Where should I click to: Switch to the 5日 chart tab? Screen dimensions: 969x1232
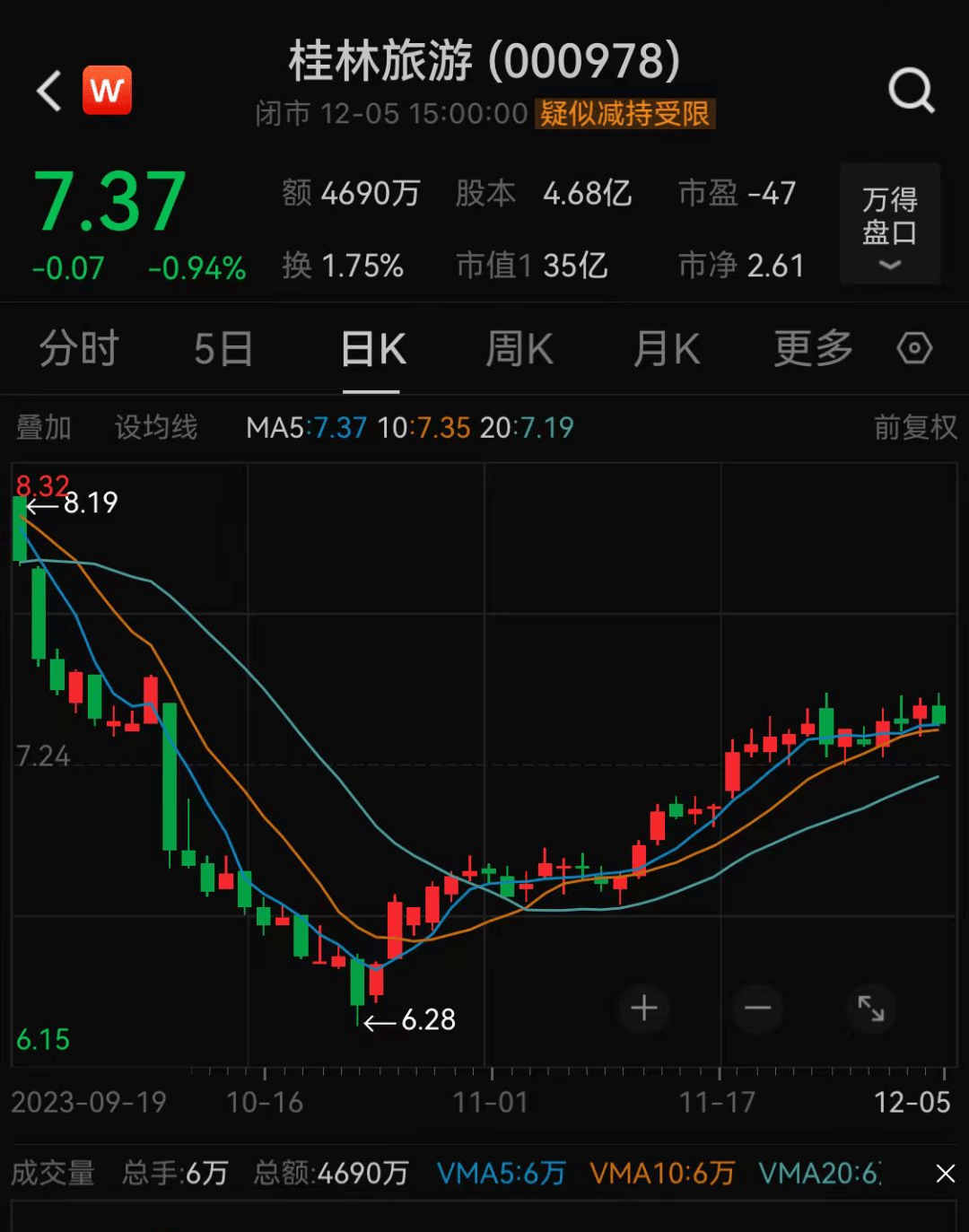[x=223, y=348]
